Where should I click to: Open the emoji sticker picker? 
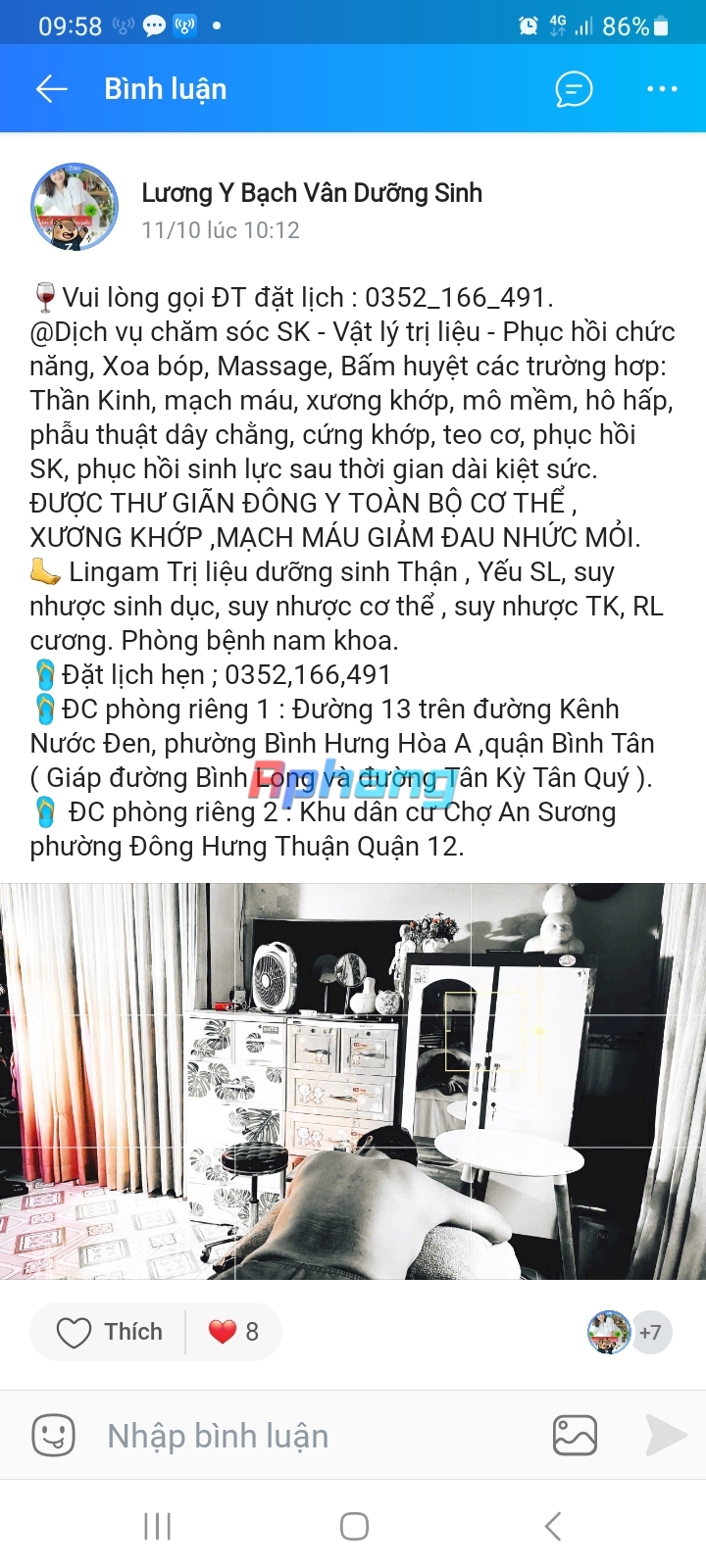(53, 1436)
